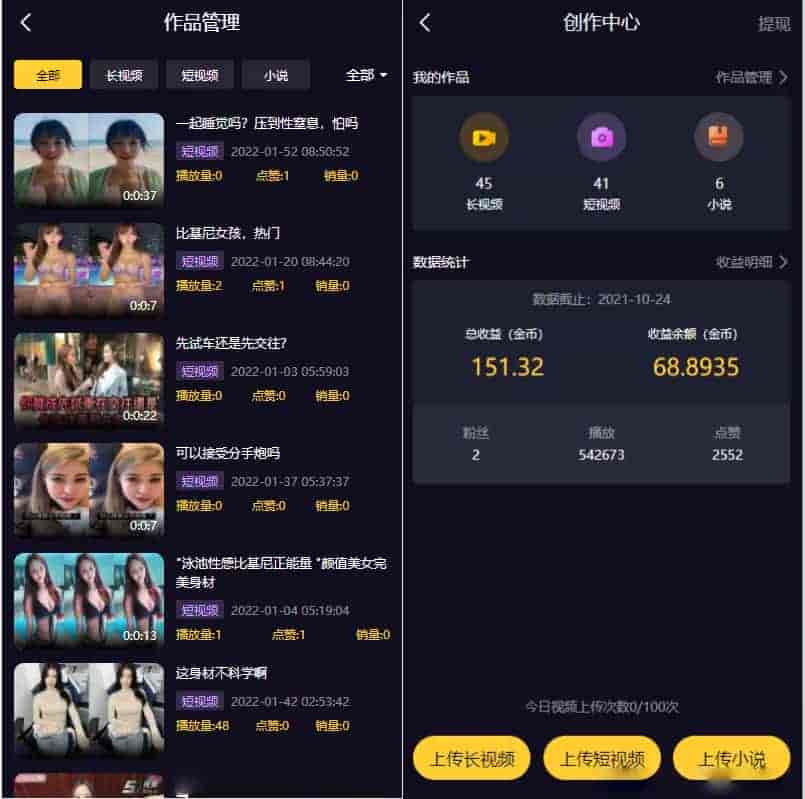Open the 短视频 works category
Viewport: 805px width, 799px height.
tap(601, 160)
